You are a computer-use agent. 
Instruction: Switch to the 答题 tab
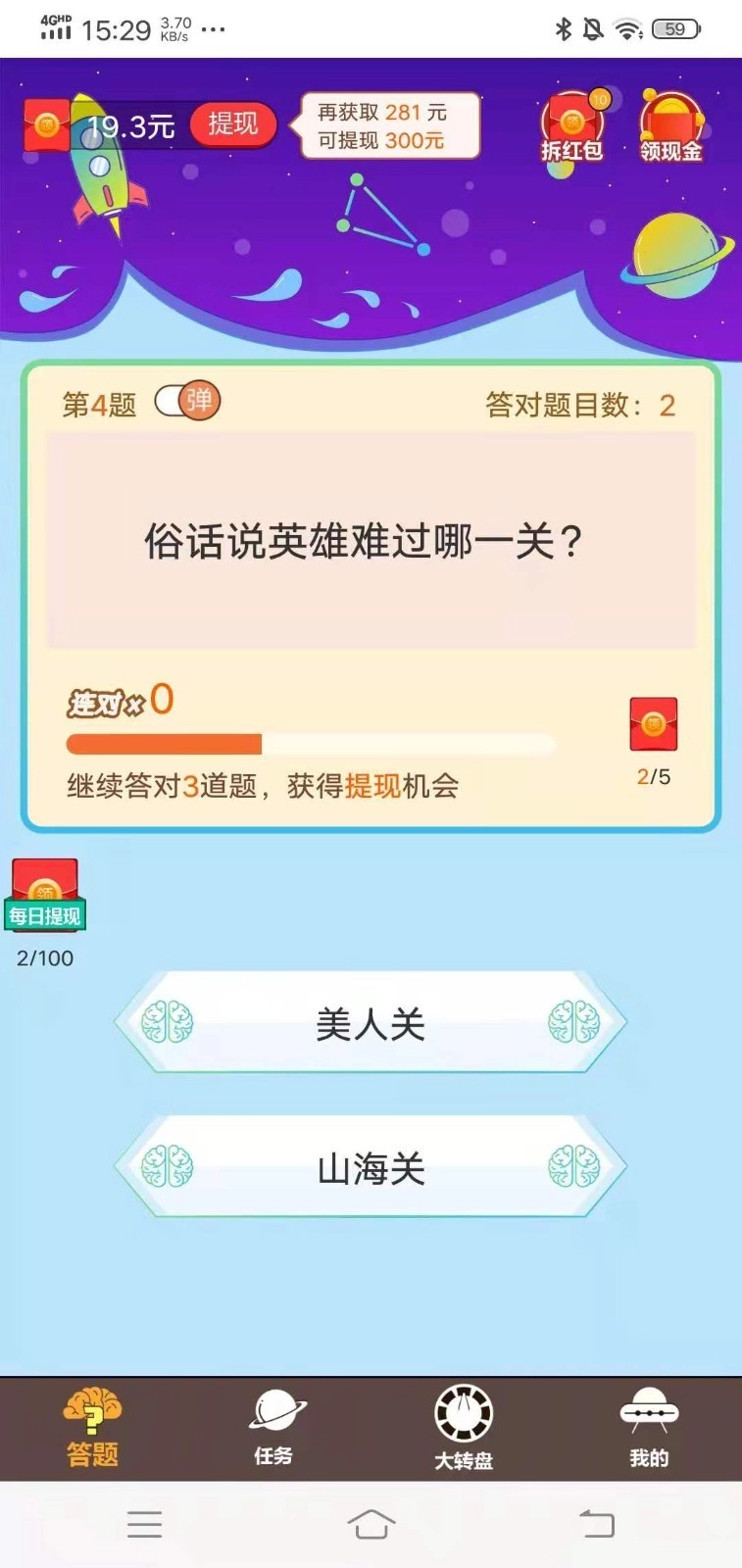(92, 1428)
